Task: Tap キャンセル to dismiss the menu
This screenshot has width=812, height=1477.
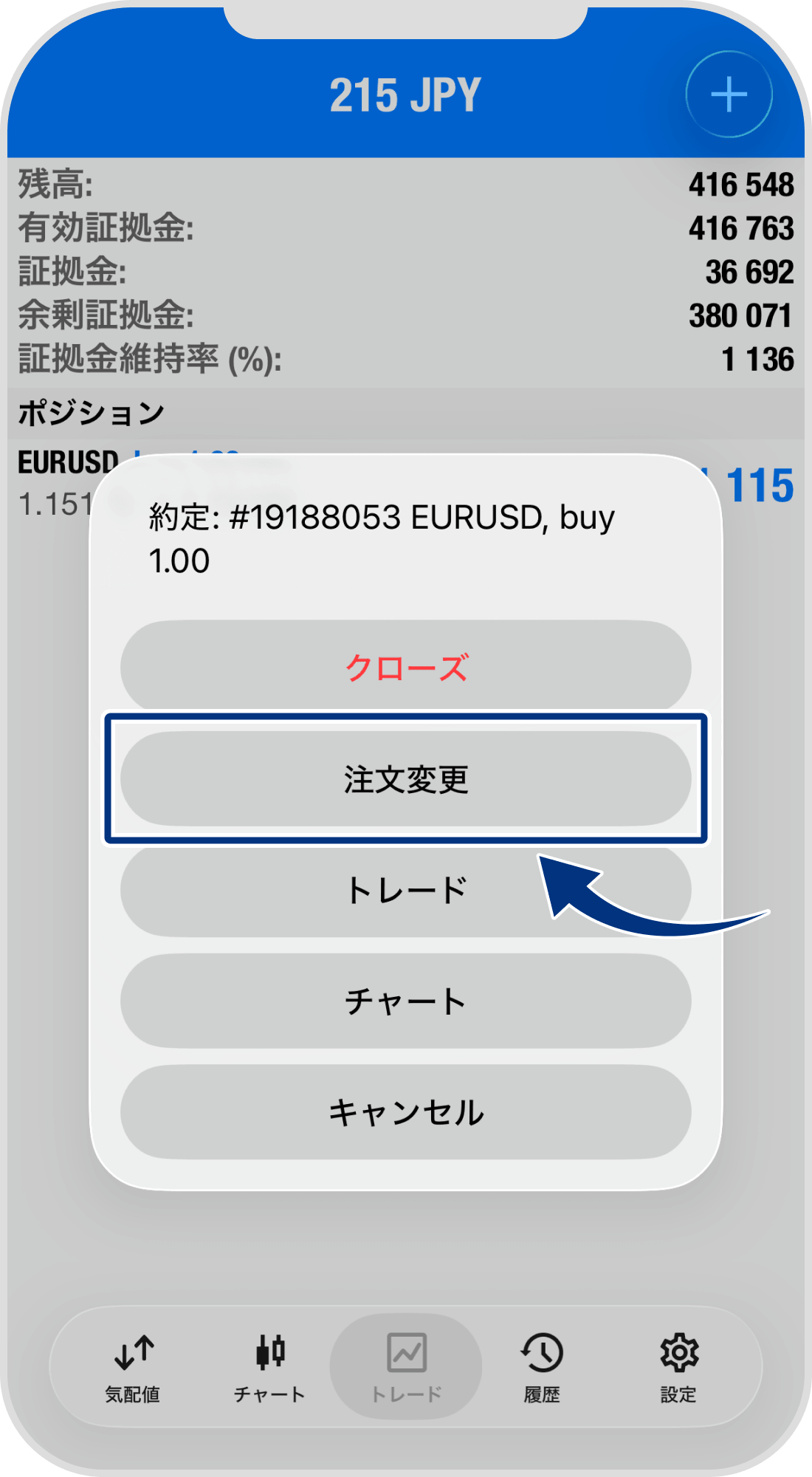Action: coord(405,1112)
